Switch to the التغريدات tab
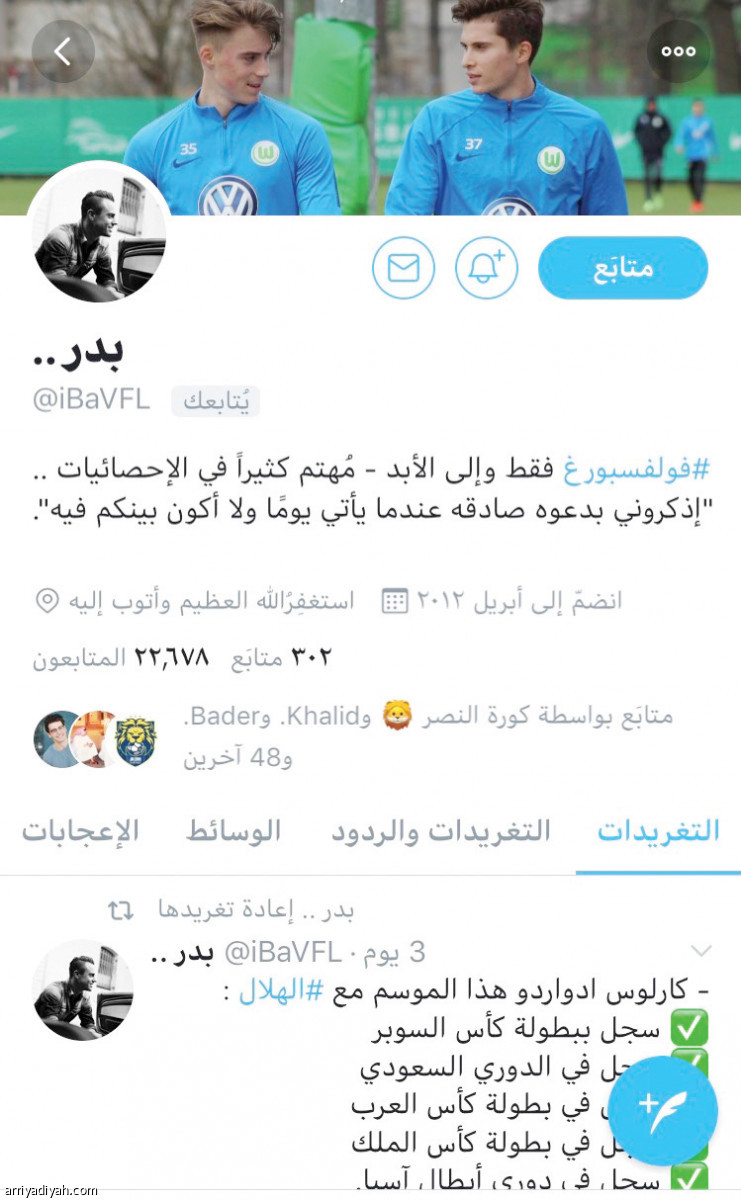This screenshot has width=741, height=1200. (x=658, y=831)
